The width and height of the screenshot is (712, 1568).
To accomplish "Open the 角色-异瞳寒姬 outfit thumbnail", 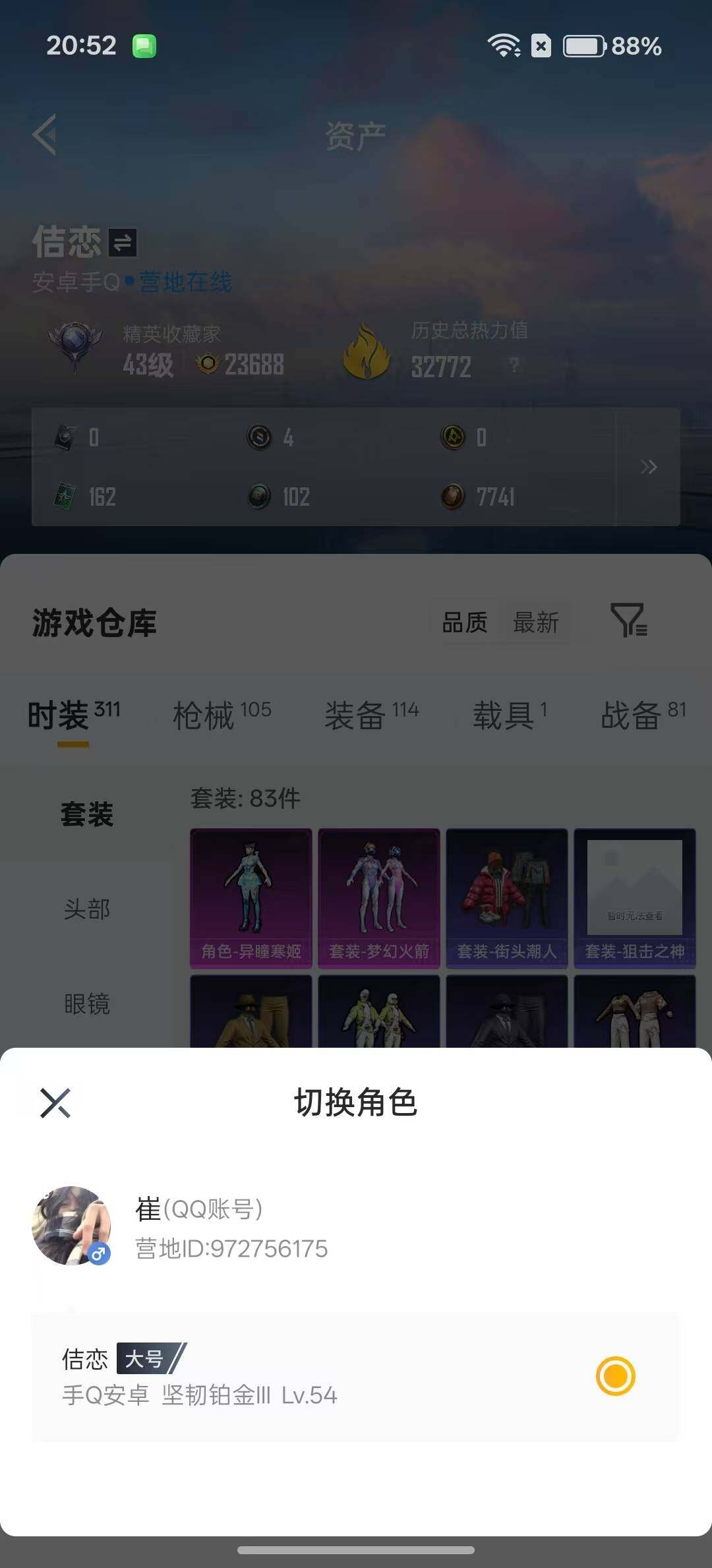I will coord(251,897).
